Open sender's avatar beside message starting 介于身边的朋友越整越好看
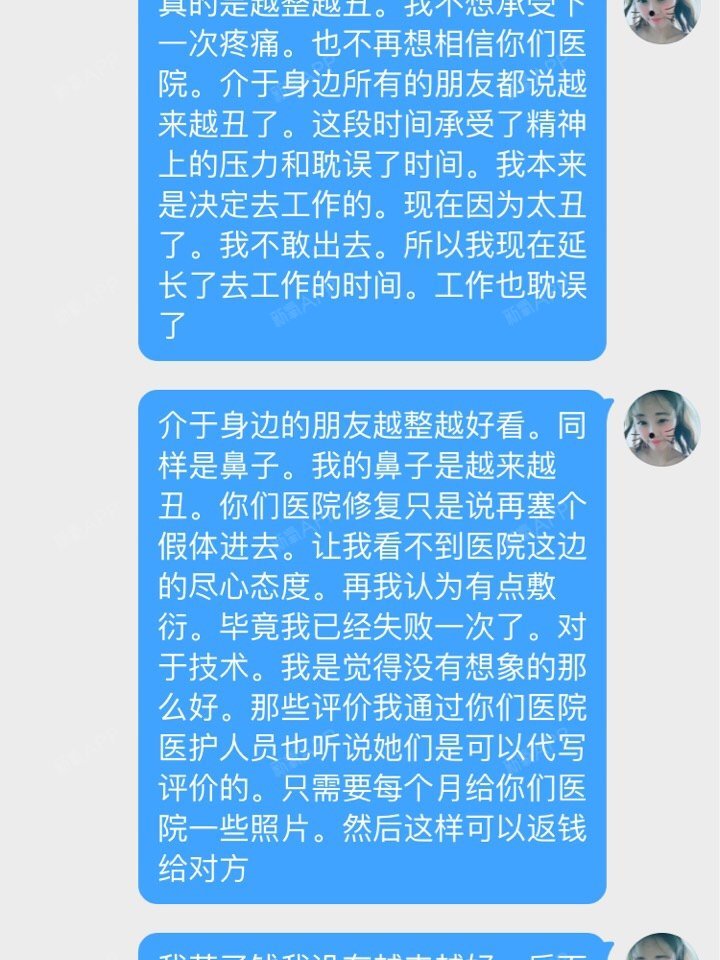The image size is (720, 960). [x=661, y=428]
